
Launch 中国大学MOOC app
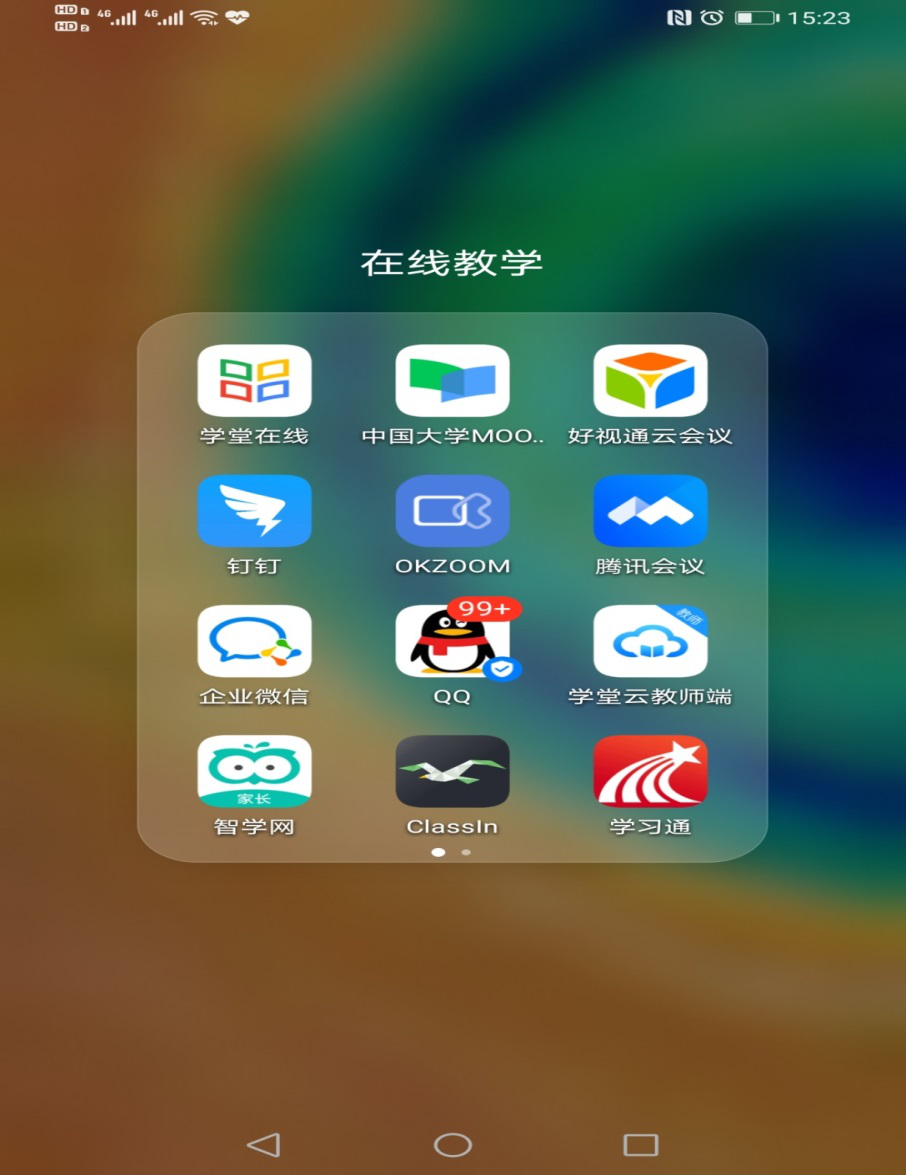[452, 381]
